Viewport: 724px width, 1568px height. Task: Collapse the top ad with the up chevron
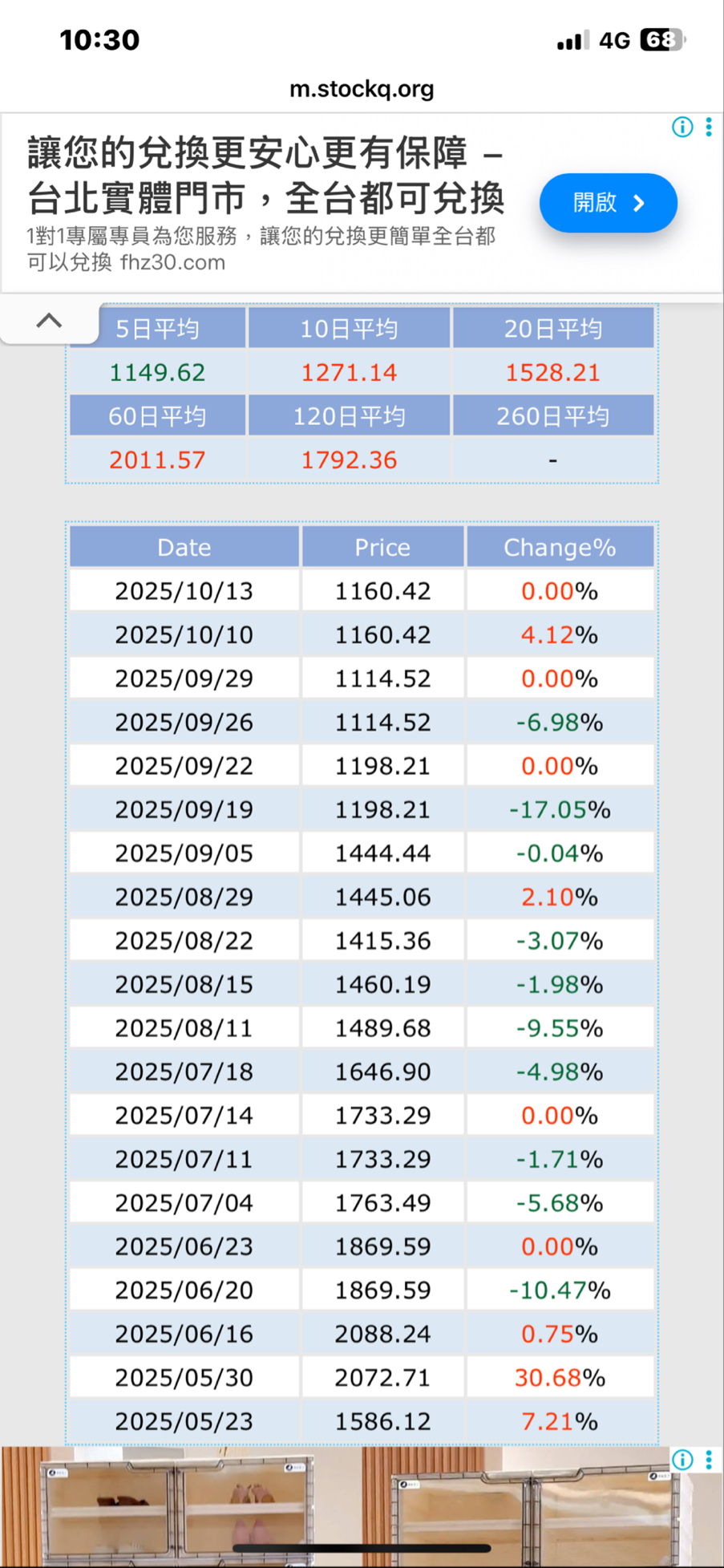coord(50,321)
